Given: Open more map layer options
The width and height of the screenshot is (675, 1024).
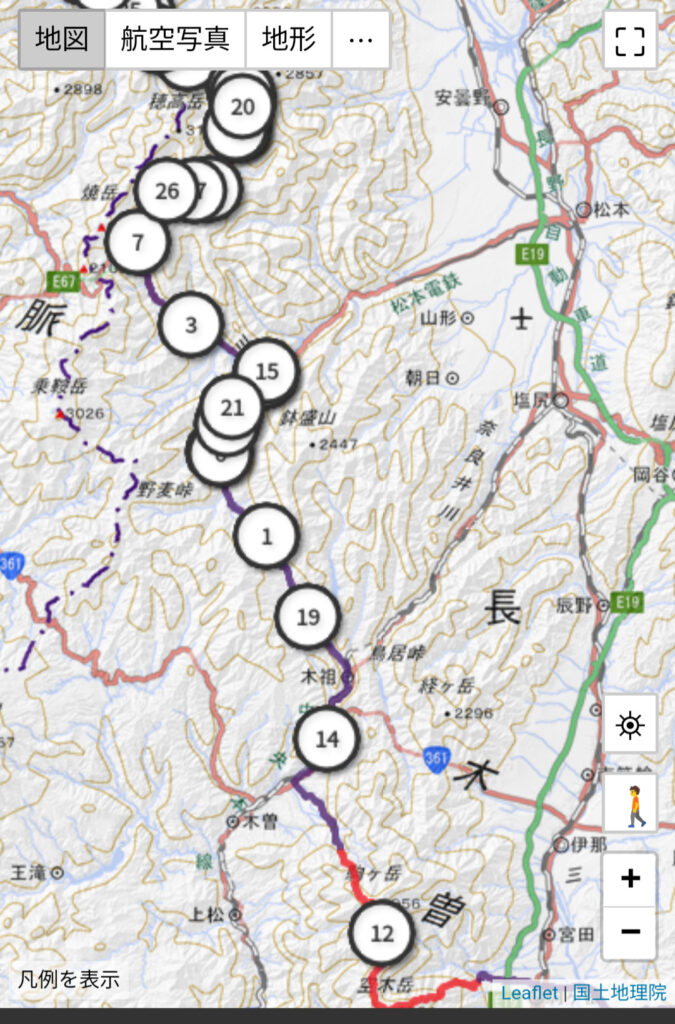Looking at the screenshot, I should 360,40.
